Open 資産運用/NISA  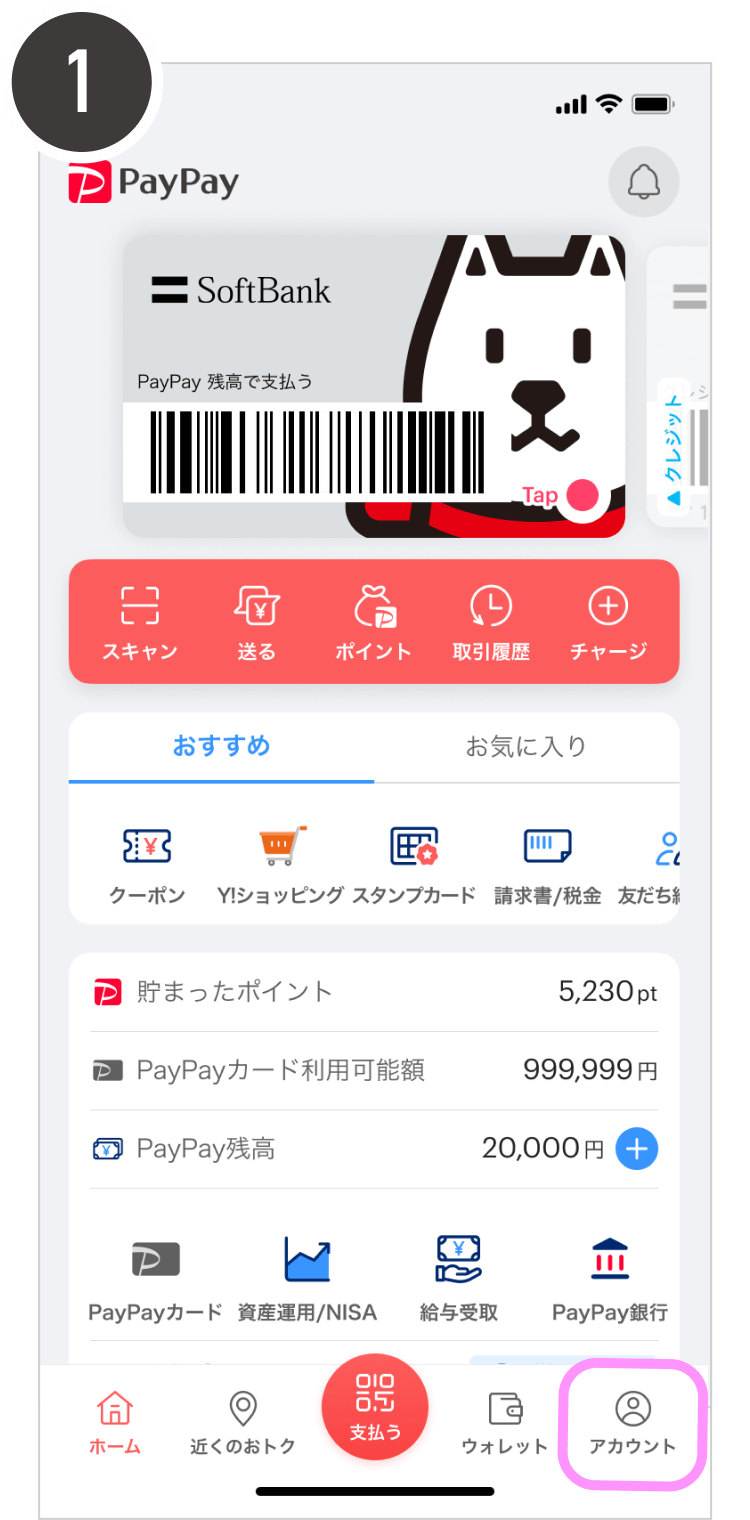[307, 1278]
